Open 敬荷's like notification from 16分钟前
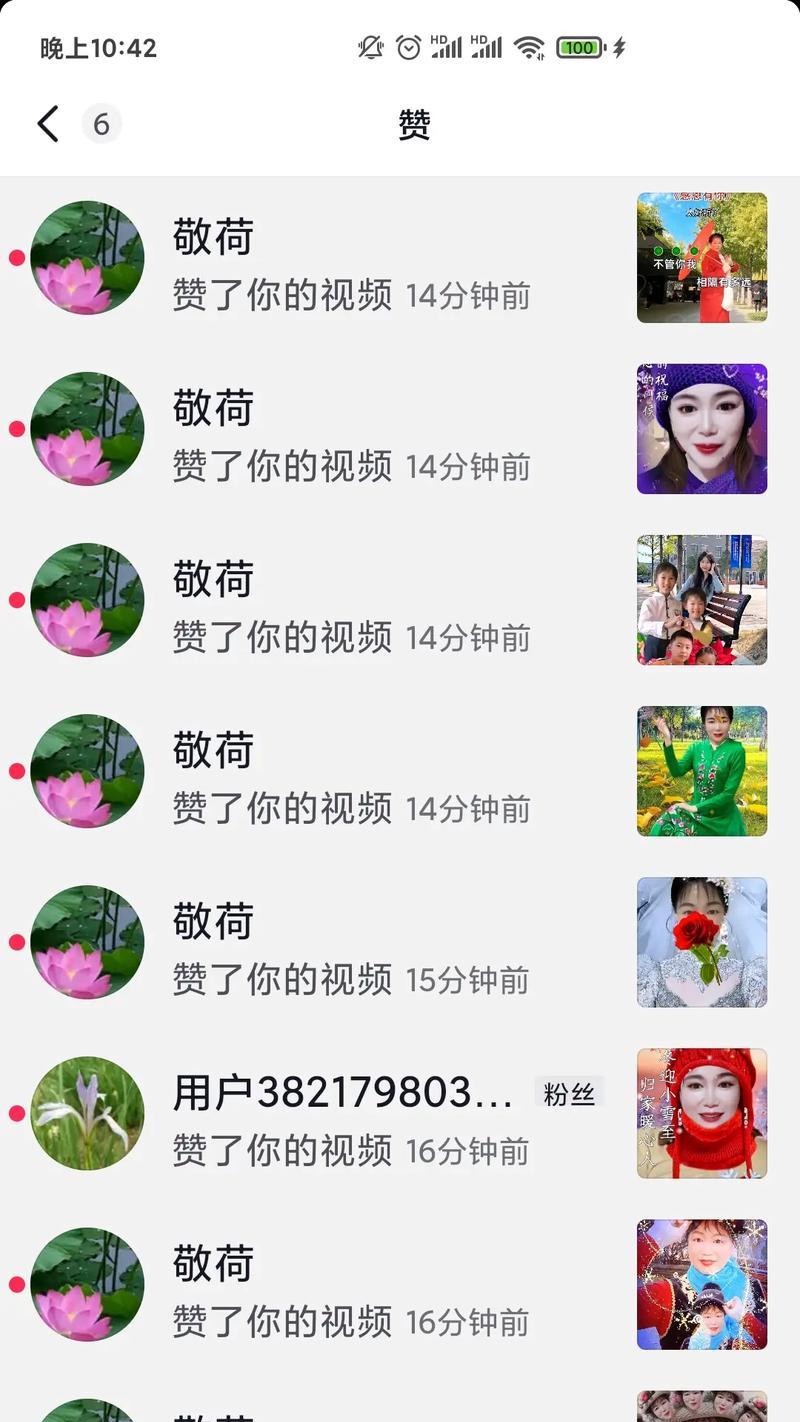Screen dimensions: 800x1422 coord(400,1284)
